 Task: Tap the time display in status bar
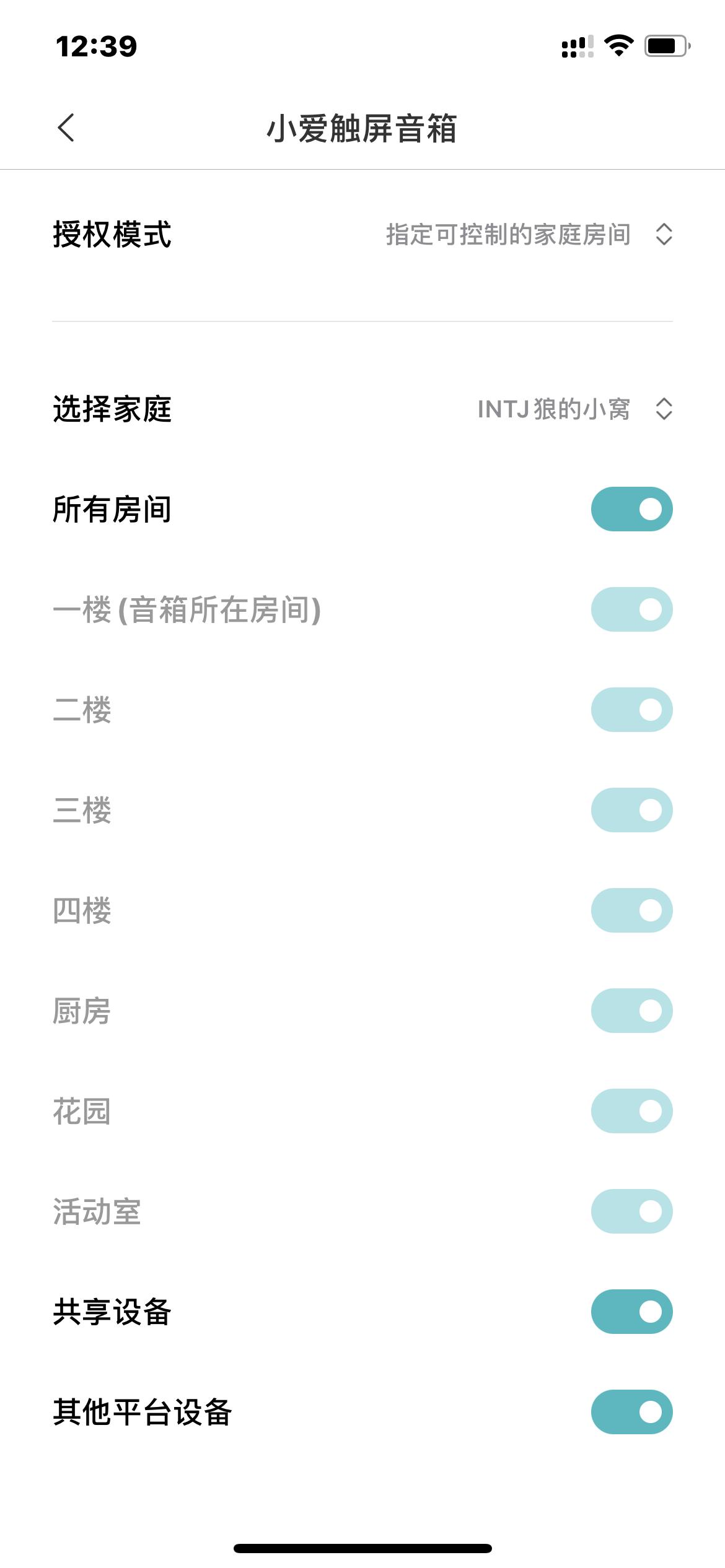tap(94, 45)
